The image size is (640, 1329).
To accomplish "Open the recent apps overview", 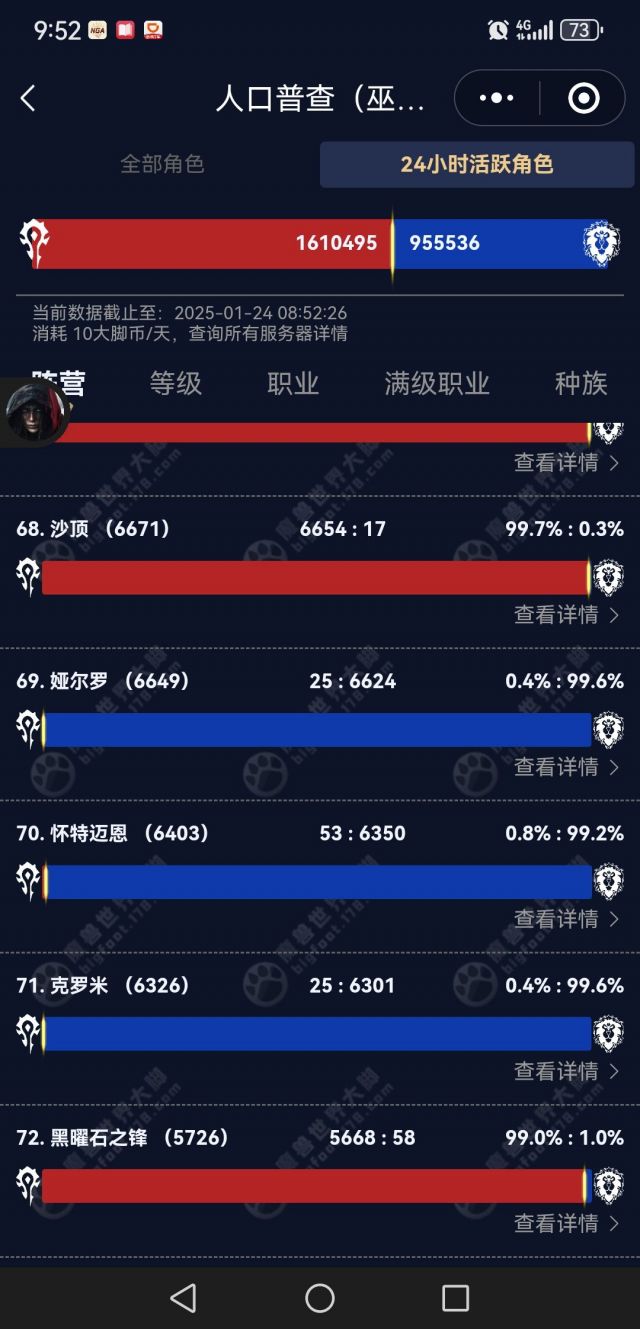I will pyautogui.click(x=455, y=1298).
